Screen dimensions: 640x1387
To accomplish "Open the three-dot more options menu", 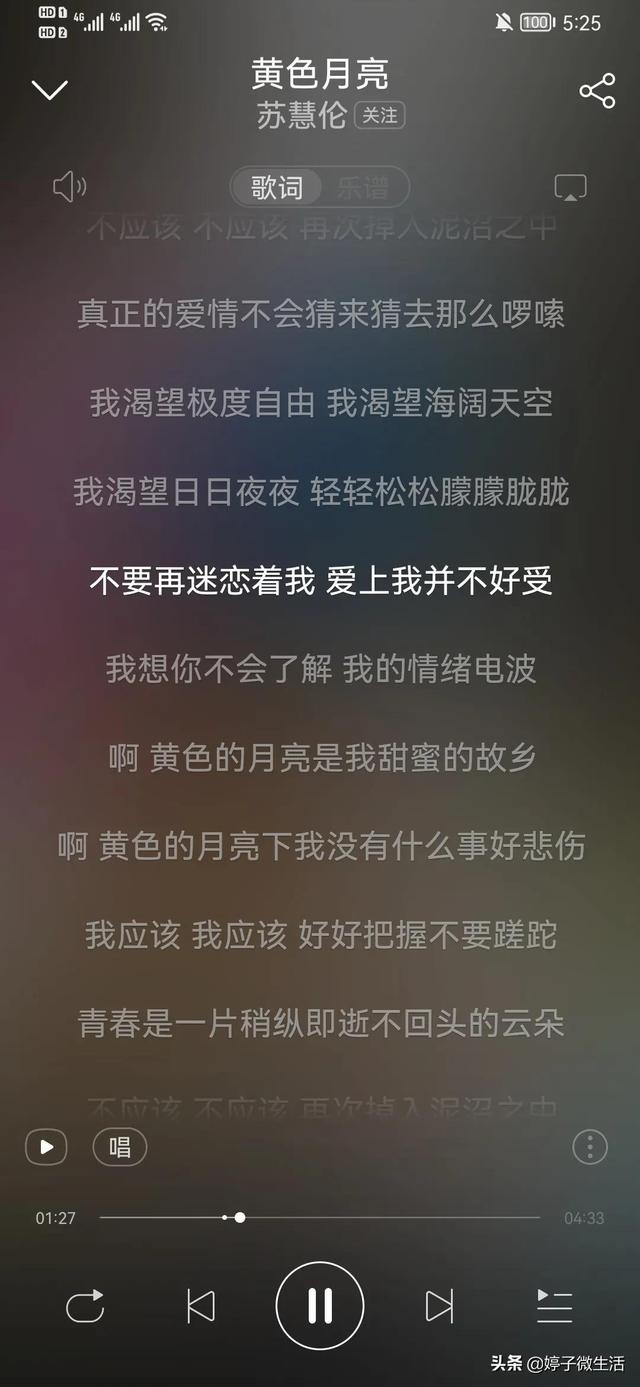I will [x=590, y=1147].
